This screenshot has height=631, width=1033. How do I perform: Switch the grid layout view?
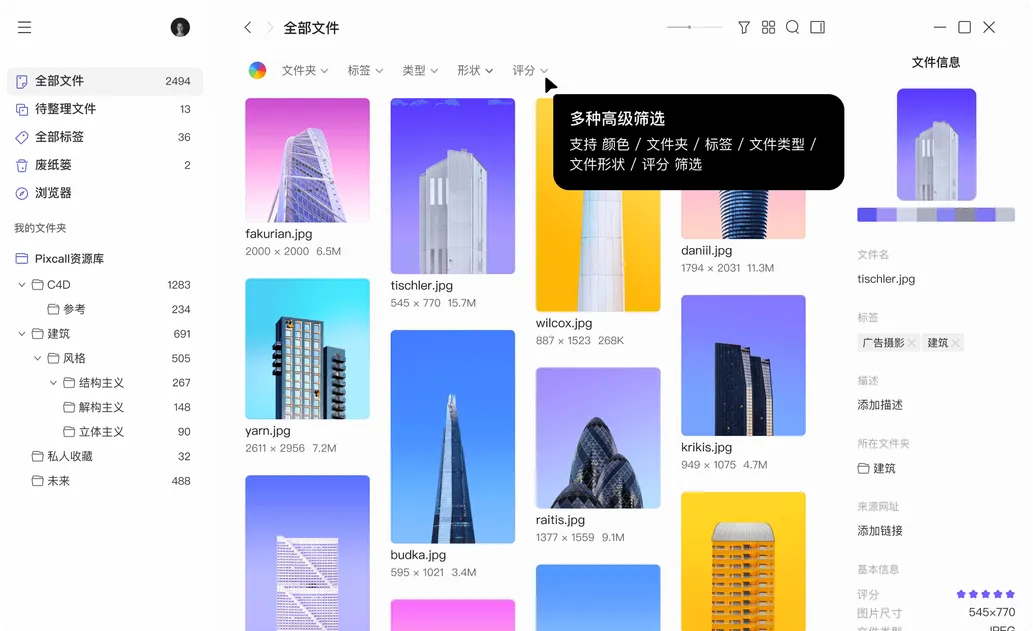pos(768,28)
